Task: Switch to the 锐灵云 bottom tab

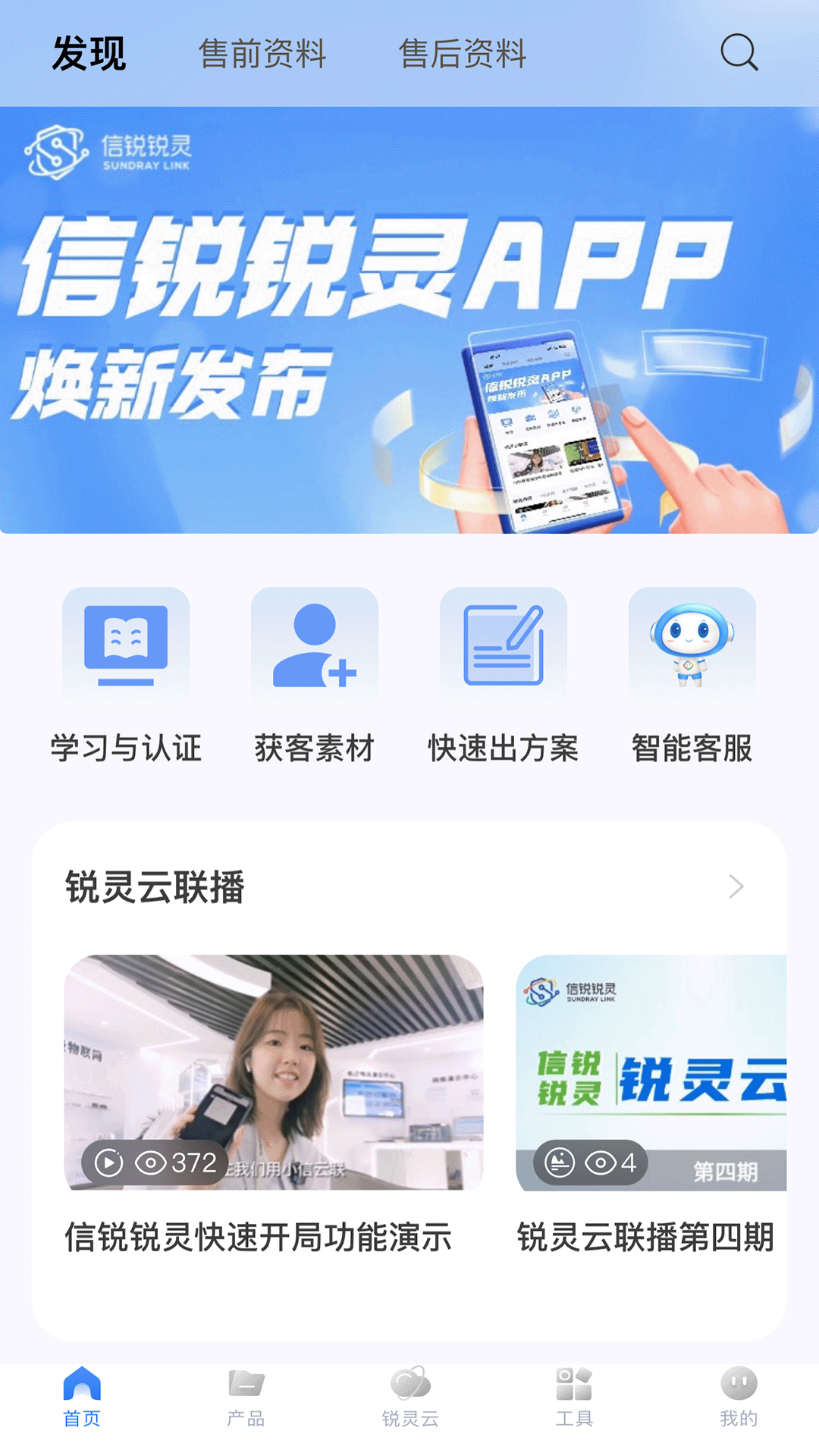Action: 410,1397
